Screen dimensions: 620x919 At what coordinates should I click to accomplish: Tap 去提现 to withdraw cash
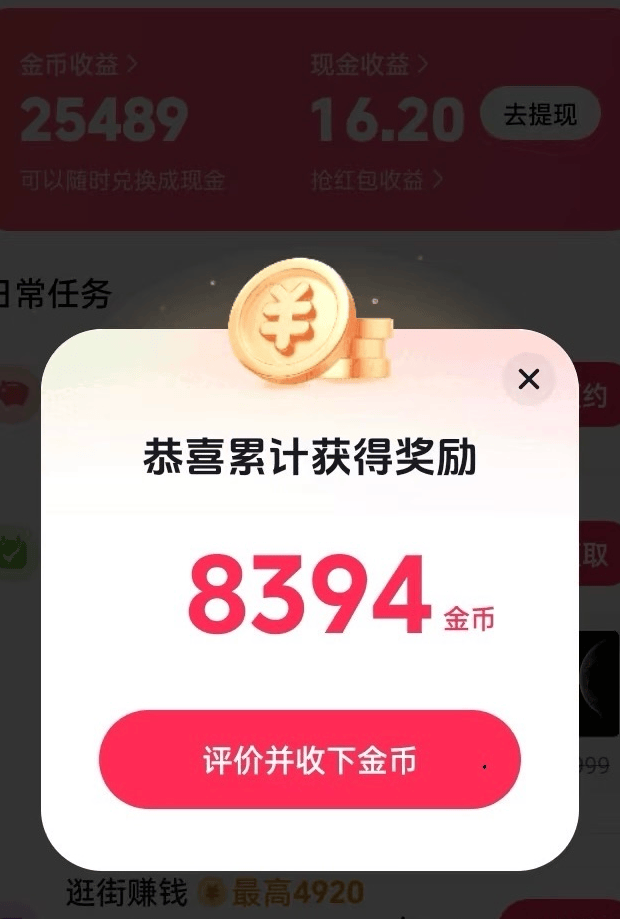pyautogui.click(x=540, y=115)
